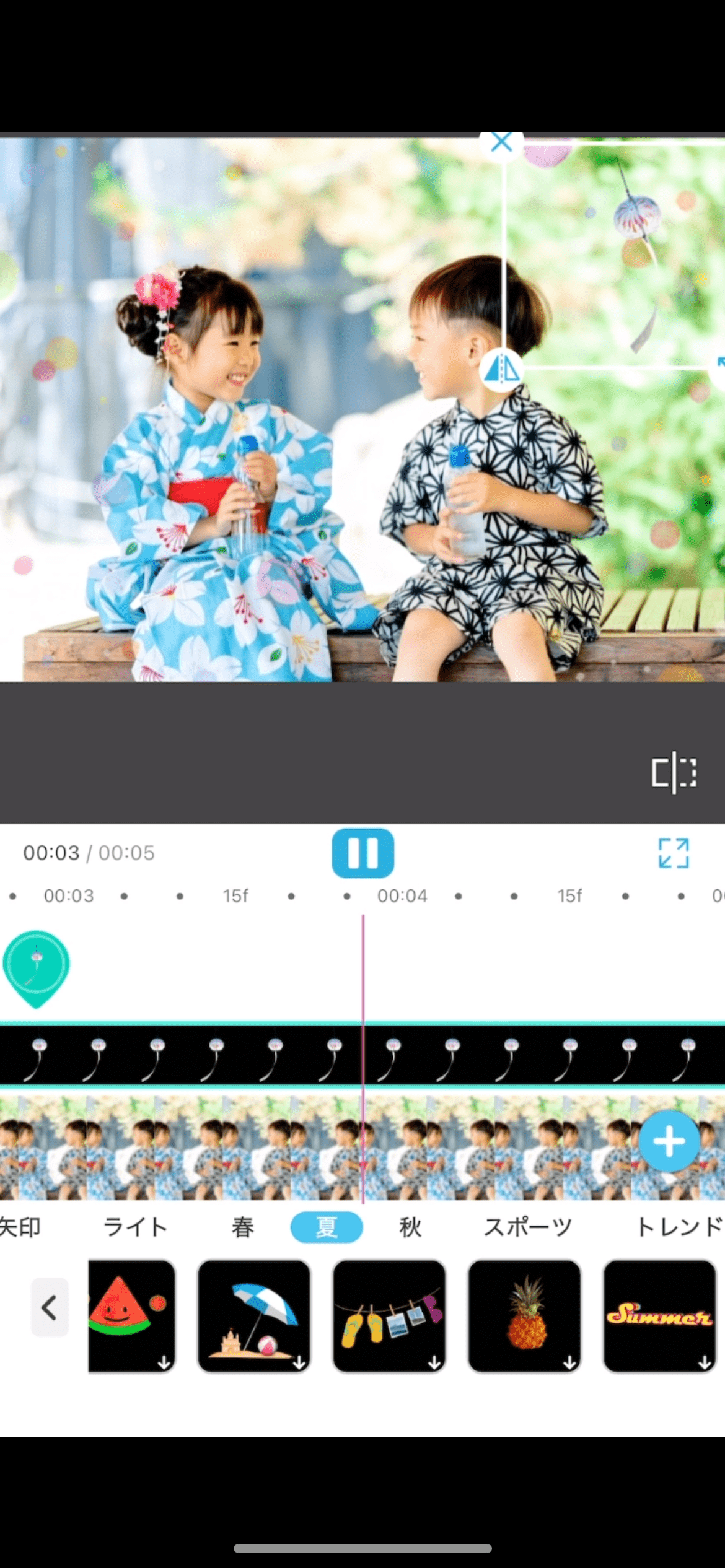This screenshot has width=725, height=1568.
Task: Select the 夏 sticker category
Action: pos(327,1227)
